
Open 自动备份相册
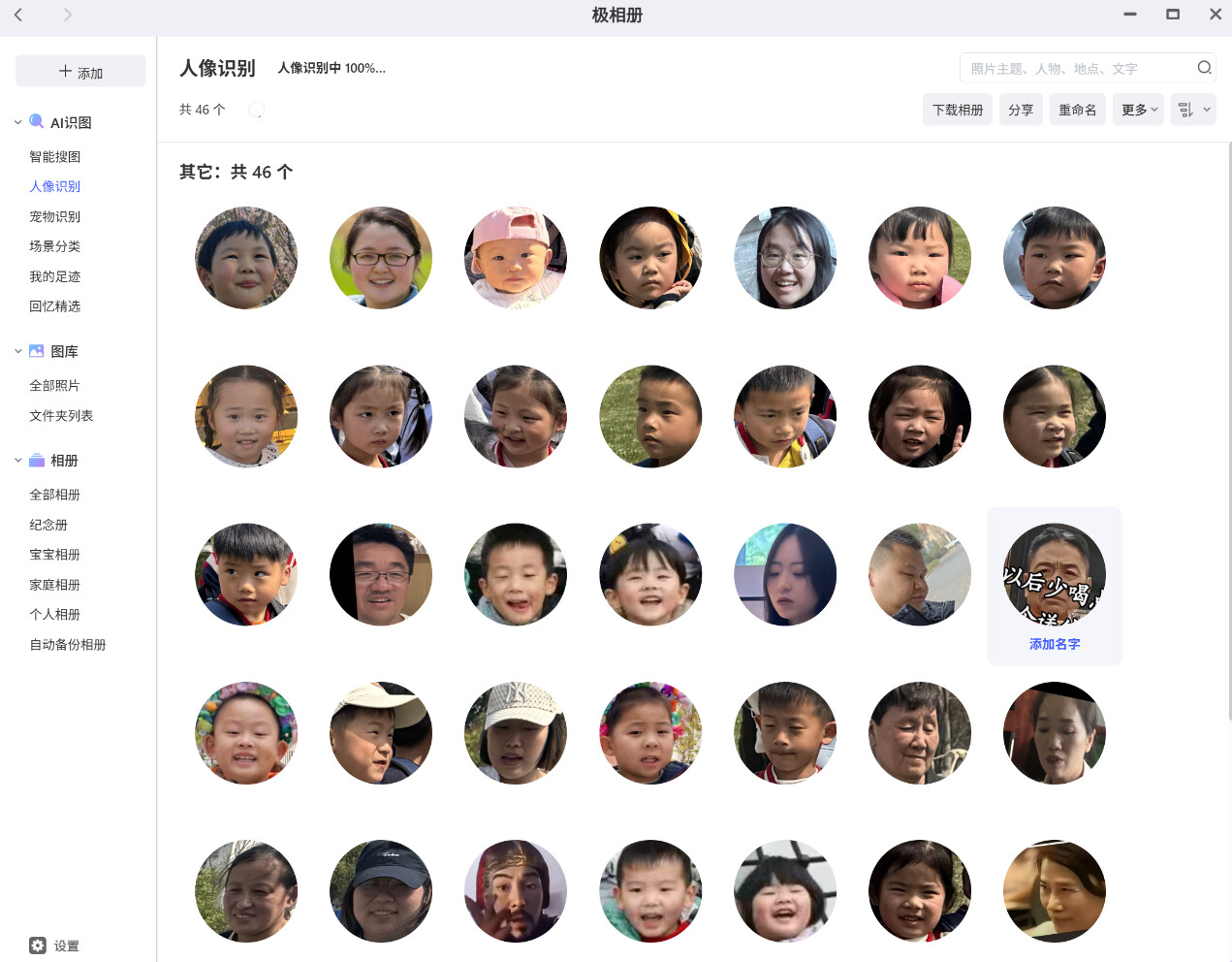tap(68, 644)
